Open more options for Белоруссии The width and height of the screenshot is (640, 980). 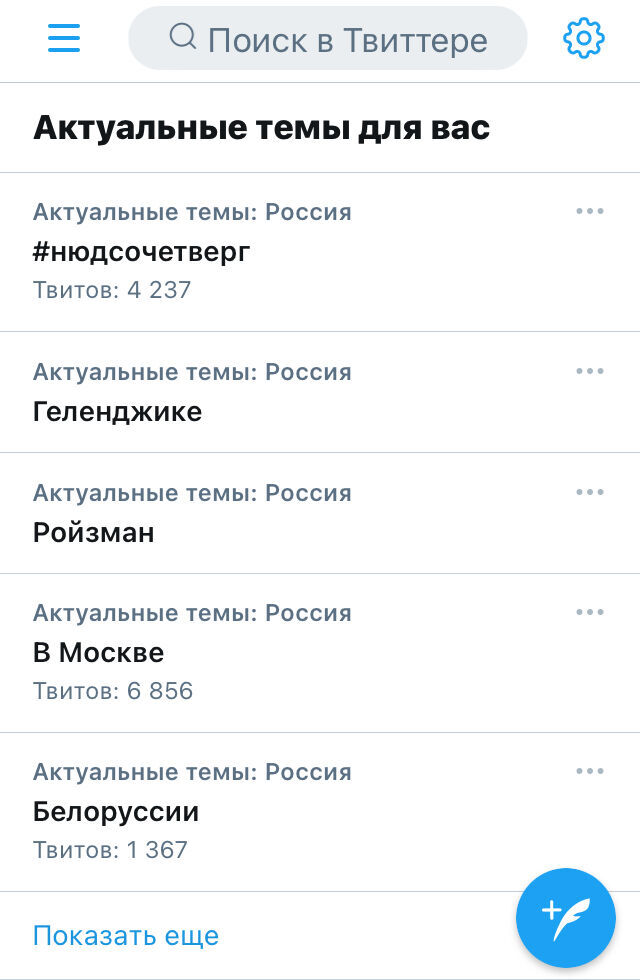tap(590, 771)
